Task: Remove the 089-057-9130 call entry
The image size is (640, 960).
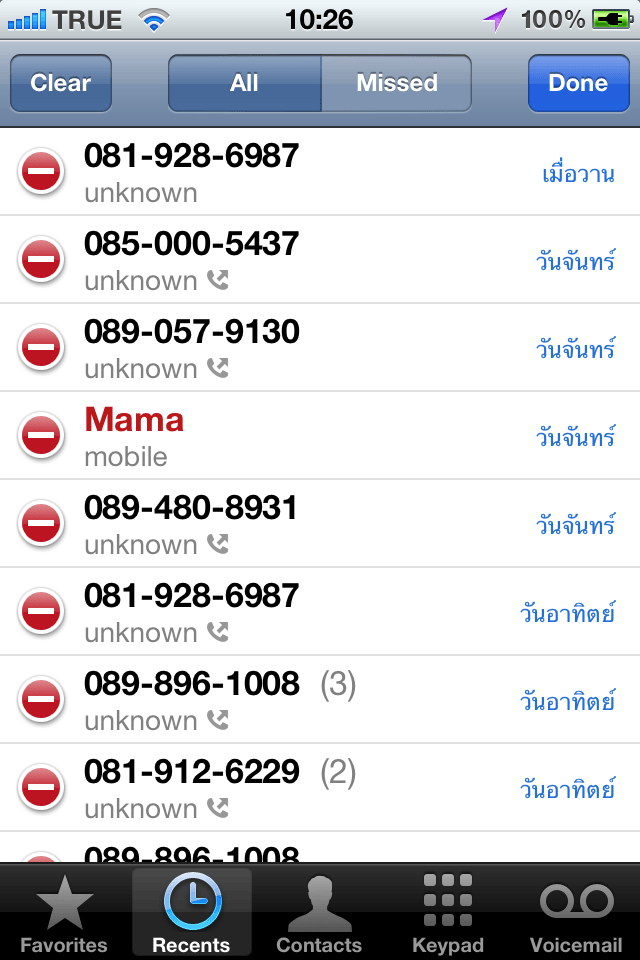Action: 41,347
